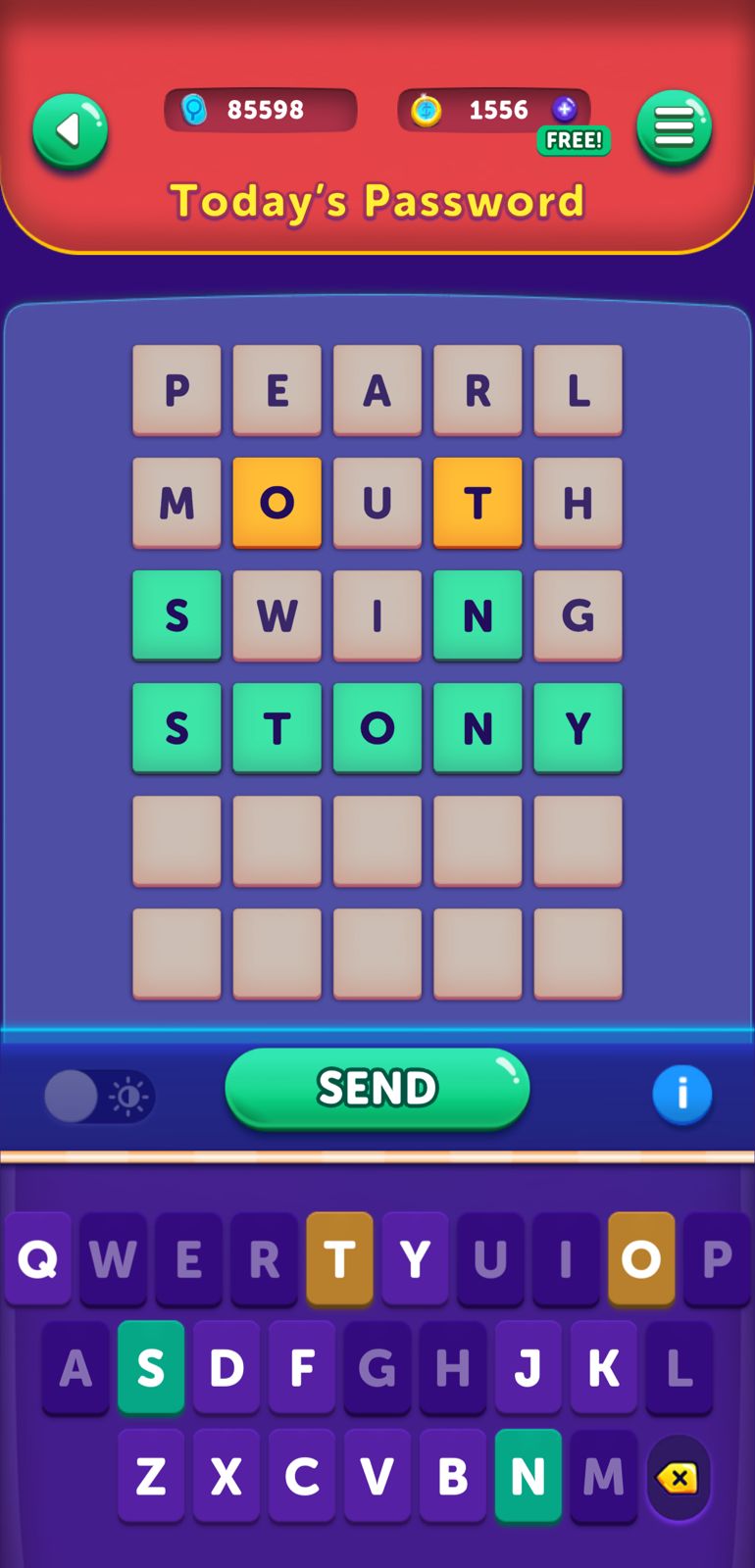This screenshot has height=1568, width=755.
Task: Go back with the green arrow button
Action: pyautogui.click(x=70, y=130)
